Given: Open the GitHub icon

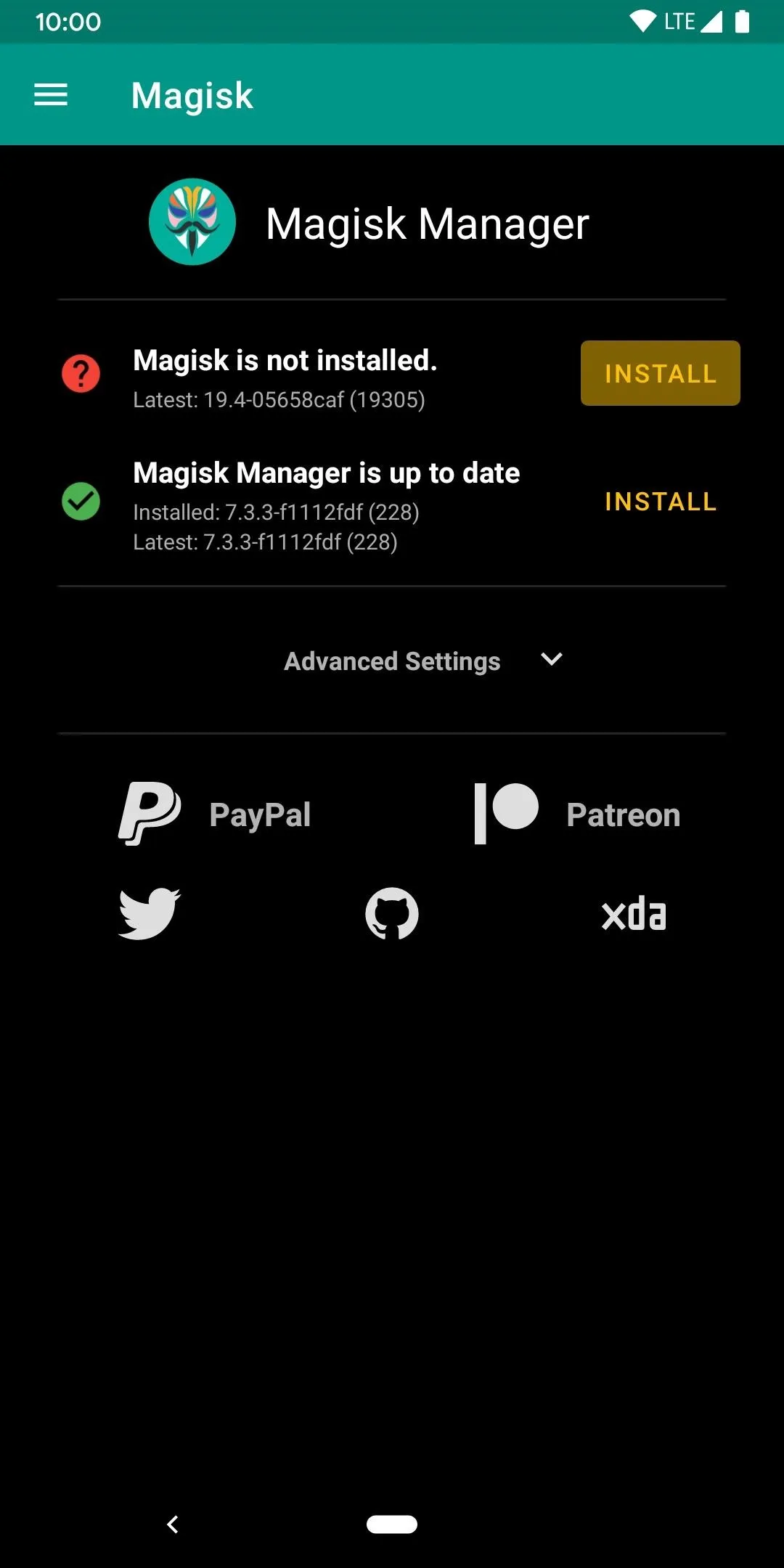Looking at the screenshot, I should click(x=392, y=913).
